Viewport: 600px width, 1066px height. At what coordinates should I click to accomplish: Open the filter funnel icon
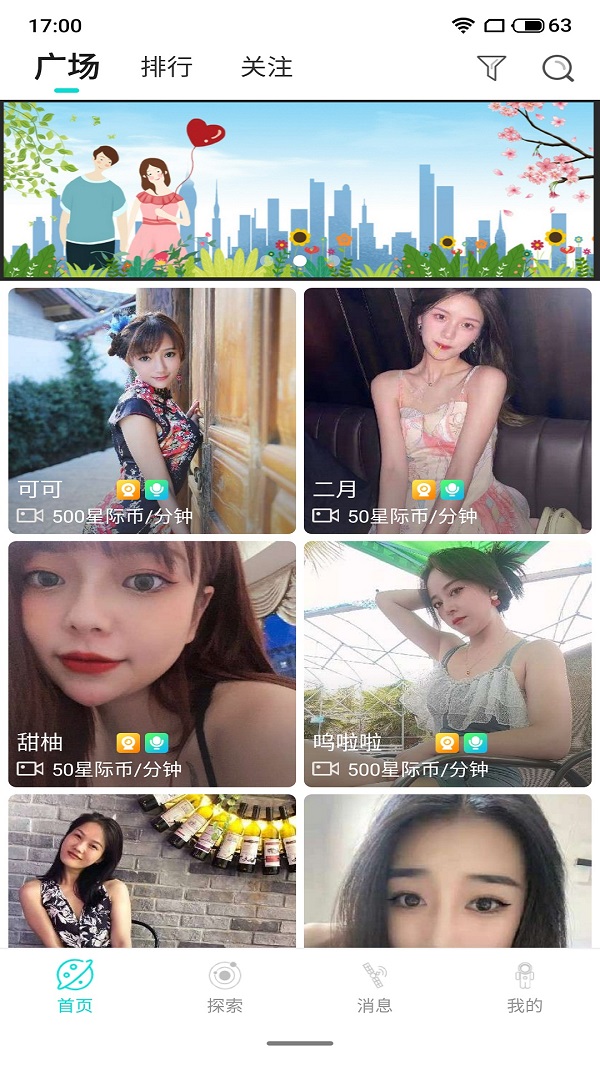coord(491,68)
